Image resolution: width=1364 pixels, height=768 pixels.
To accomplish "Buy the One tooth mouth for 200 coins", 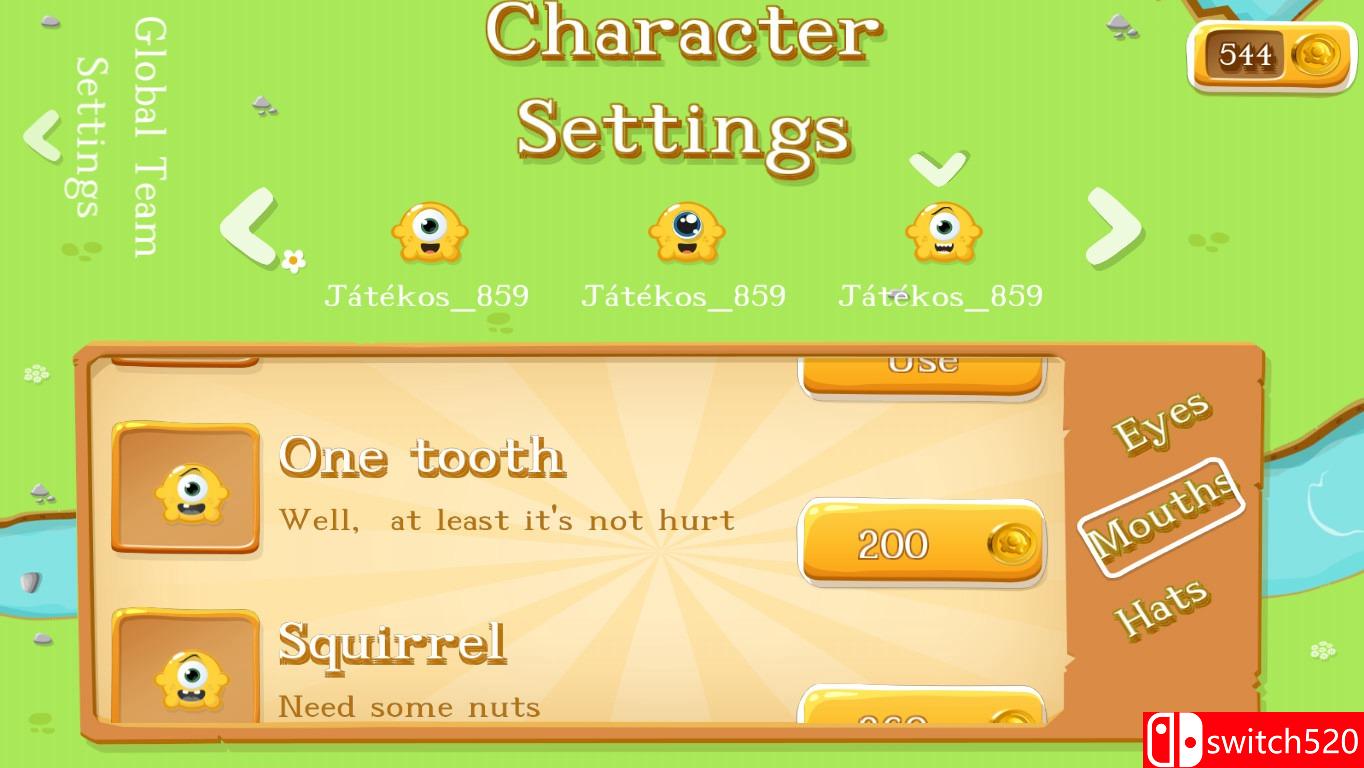I will tap(921, 543).
